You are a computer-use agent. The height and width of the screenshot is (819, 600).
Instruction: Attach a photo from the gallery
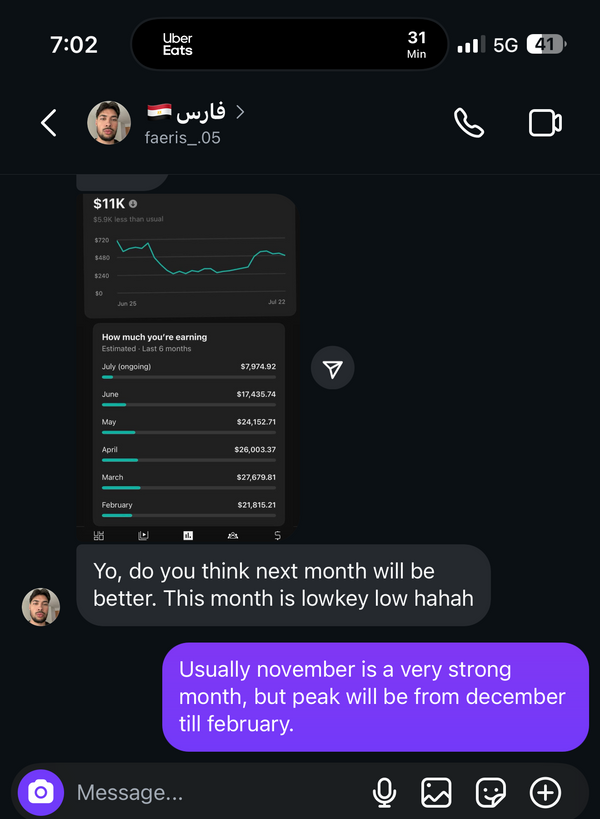pos(436,793)
